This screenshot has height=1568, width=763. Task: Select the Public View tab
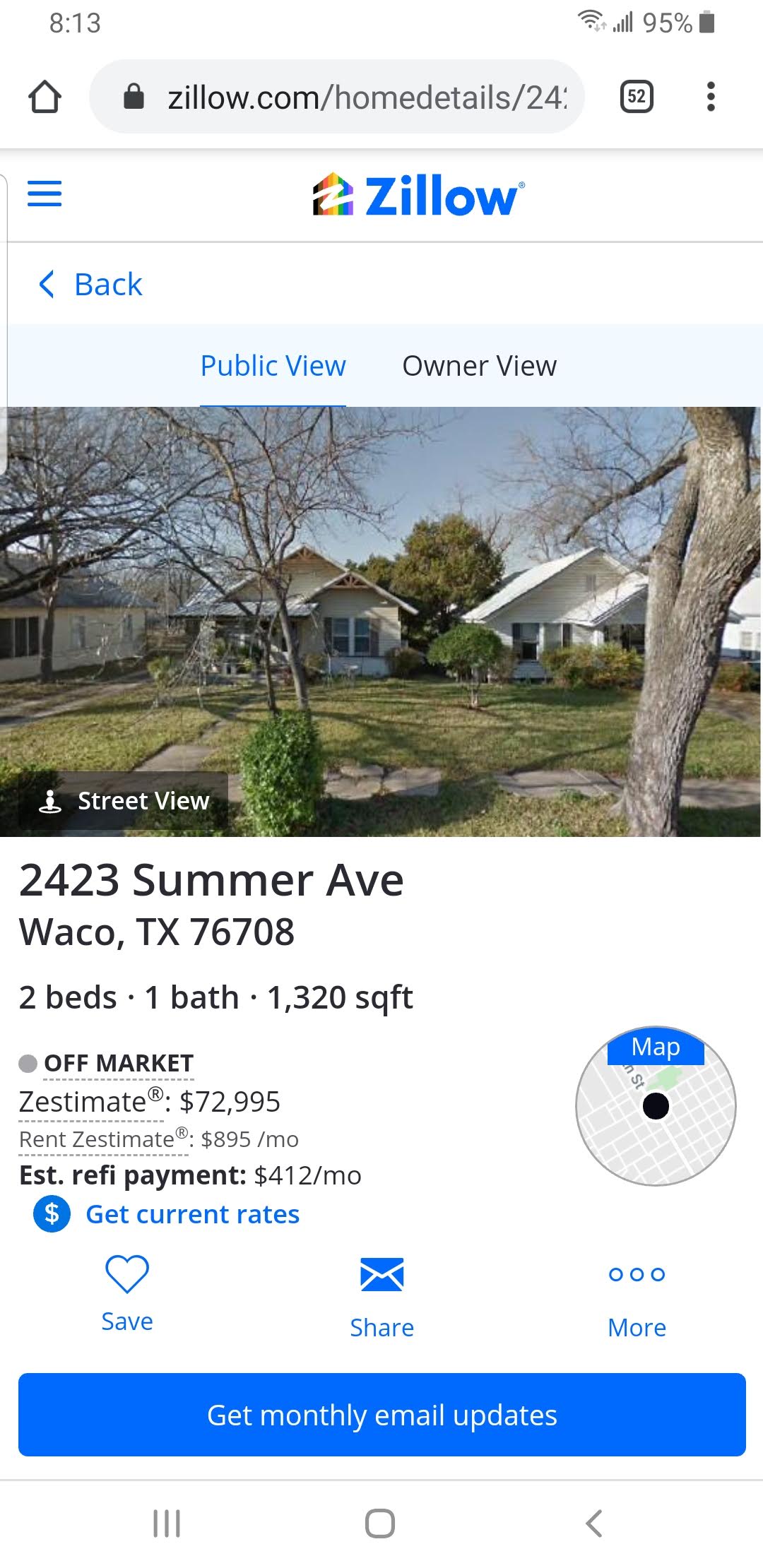pos(273,366)
